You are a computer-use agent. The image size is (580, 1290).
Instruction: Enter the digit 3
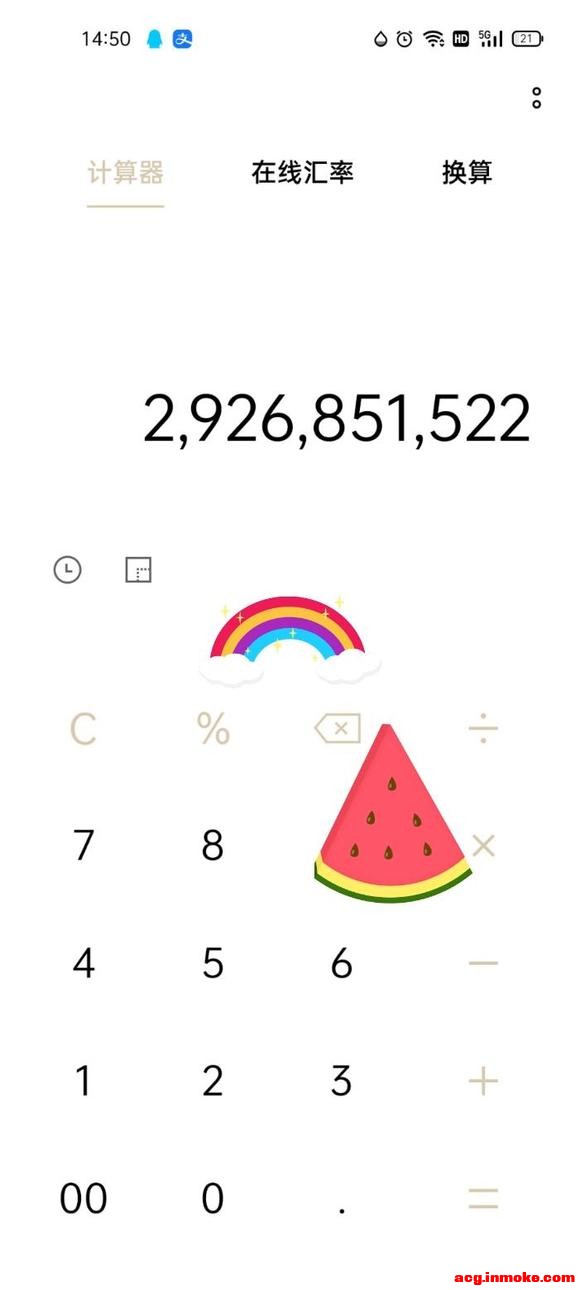341,1081
